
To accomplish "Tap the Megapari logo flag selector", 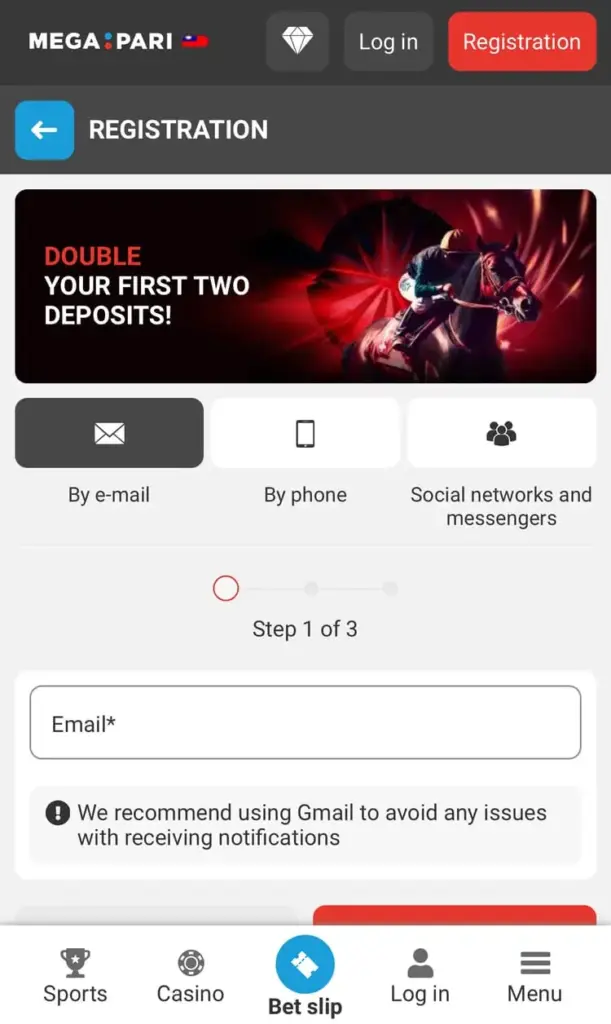I will [195, 42].
